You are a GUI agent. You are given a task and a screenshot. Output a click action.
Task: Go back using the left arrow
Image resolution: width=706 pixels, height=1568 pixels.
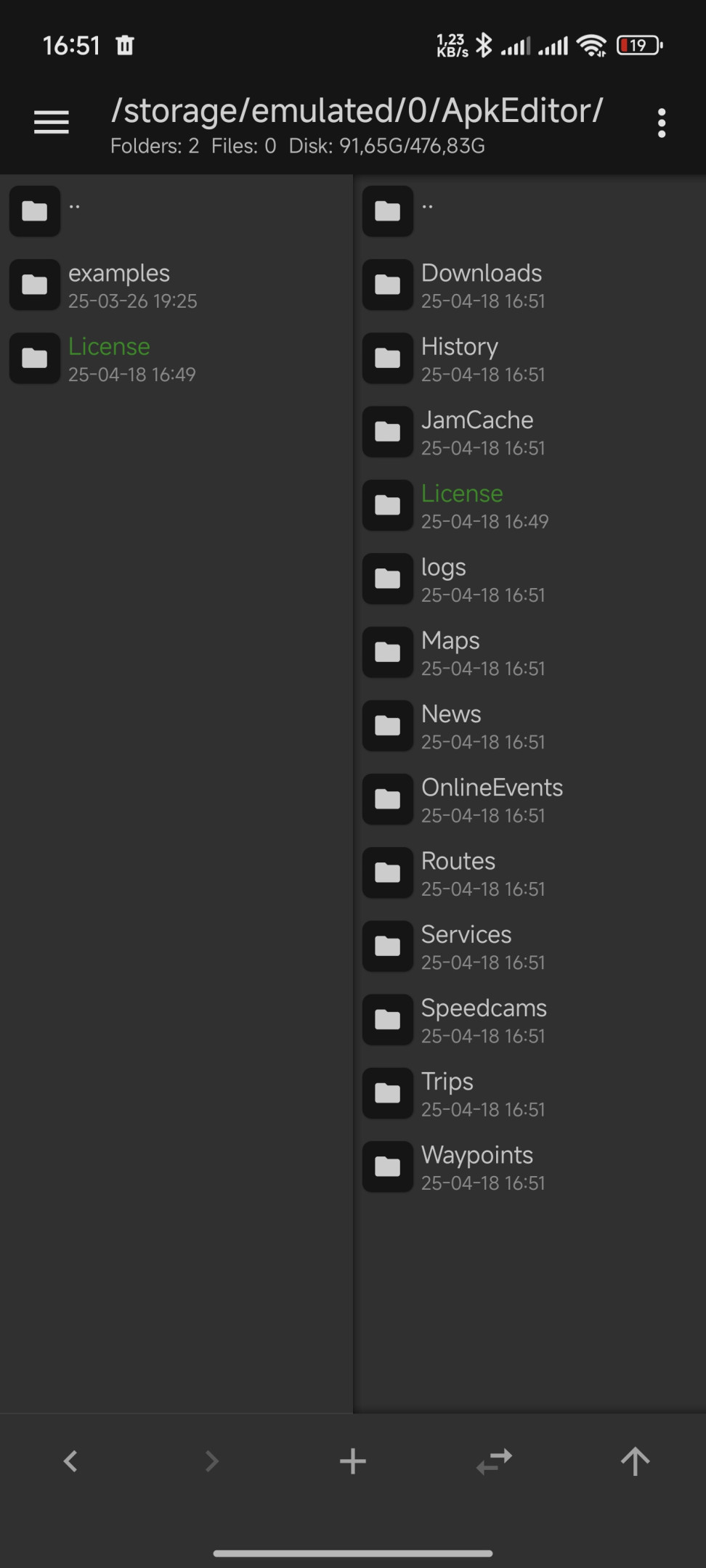70,1461
